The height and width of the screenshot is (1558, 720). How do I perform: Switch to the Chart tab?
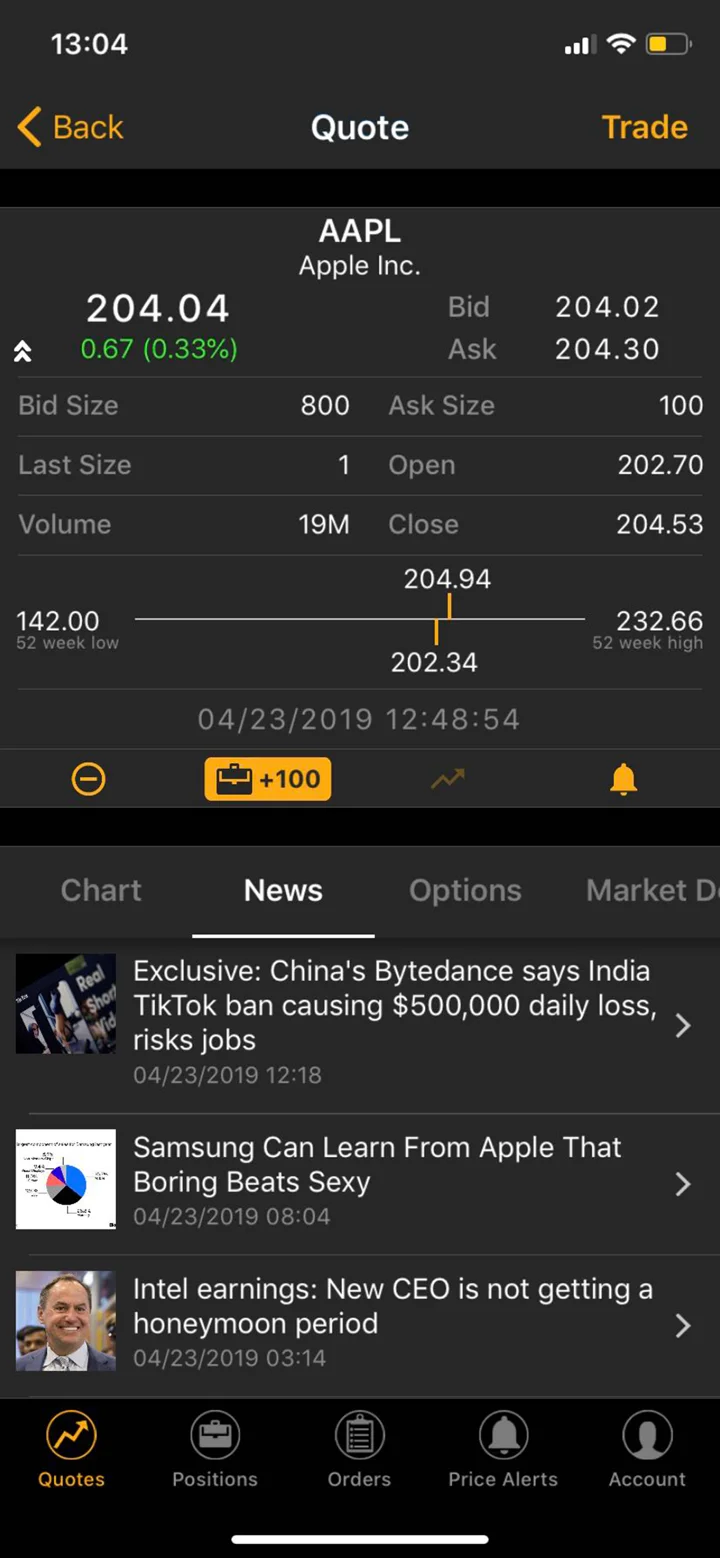click(x=101, y=890)
